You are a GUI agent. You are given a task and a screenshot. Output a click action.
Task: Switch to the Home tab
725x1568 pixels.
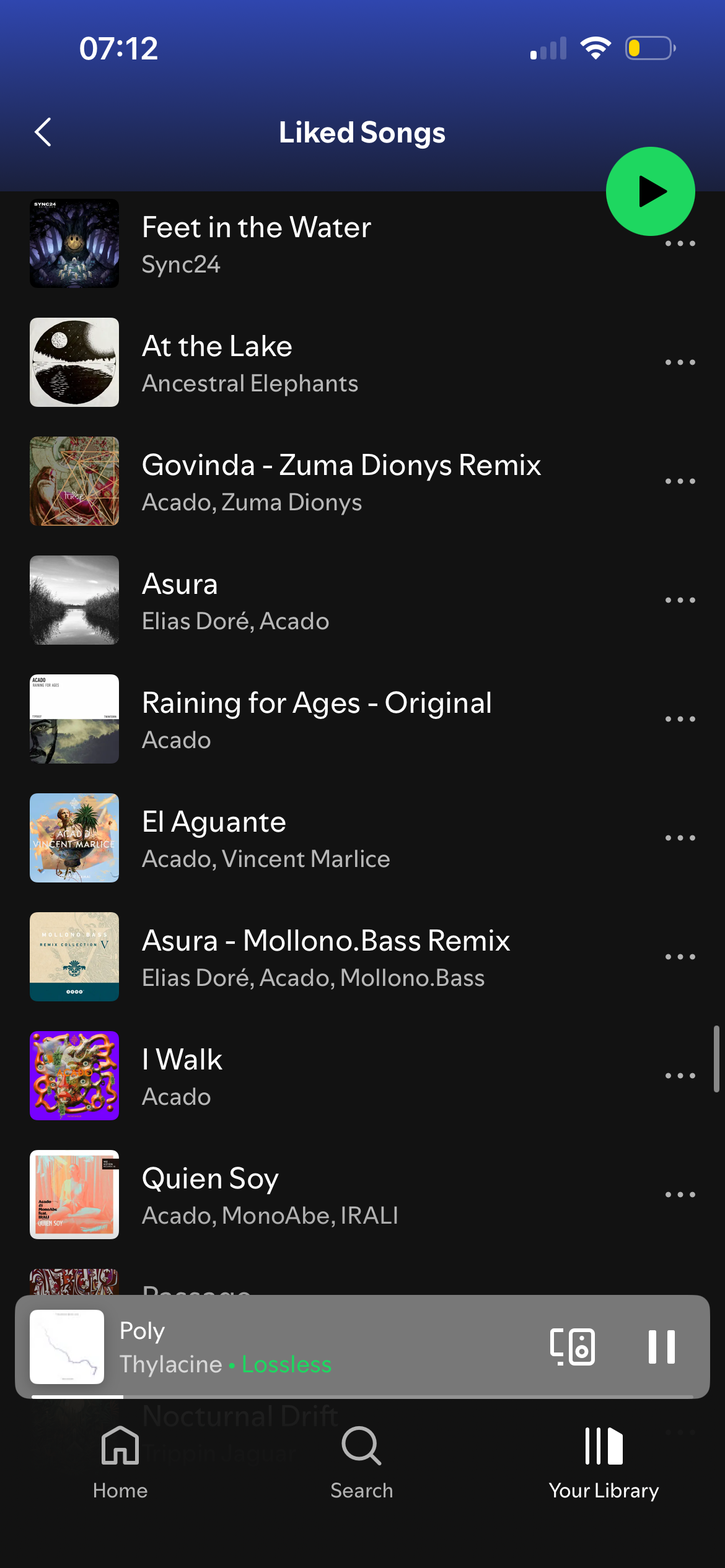(120, 1462)
